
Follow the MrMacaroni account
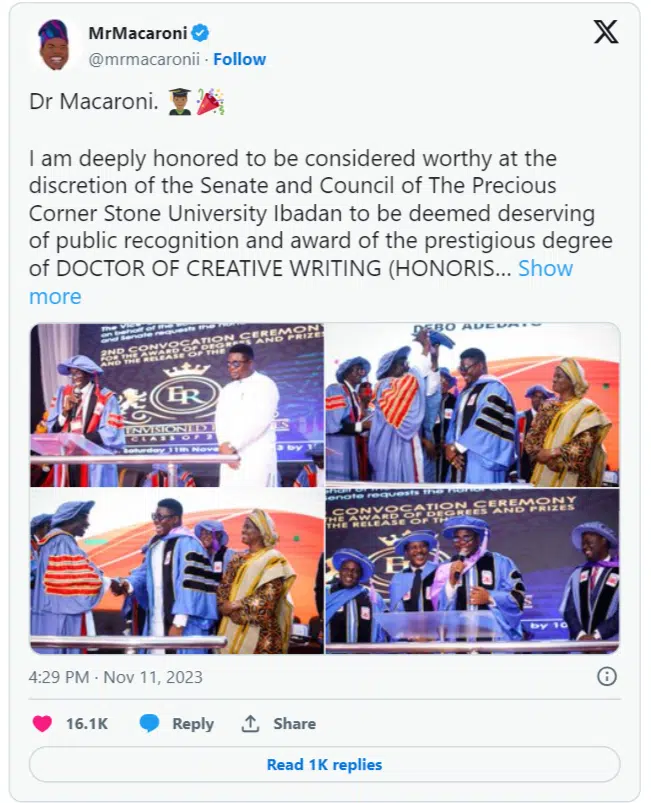240,59
